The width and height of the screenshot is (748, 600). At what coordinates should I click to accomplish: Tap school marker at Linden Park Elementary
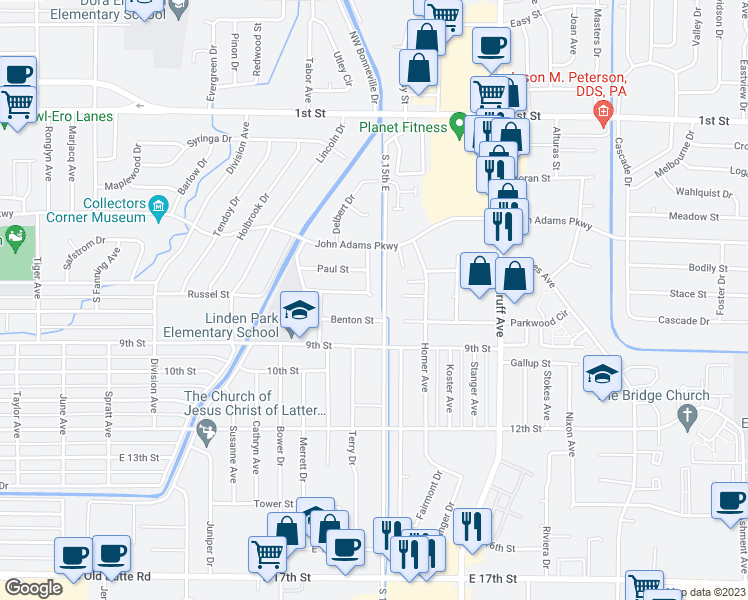click(297, 311)
